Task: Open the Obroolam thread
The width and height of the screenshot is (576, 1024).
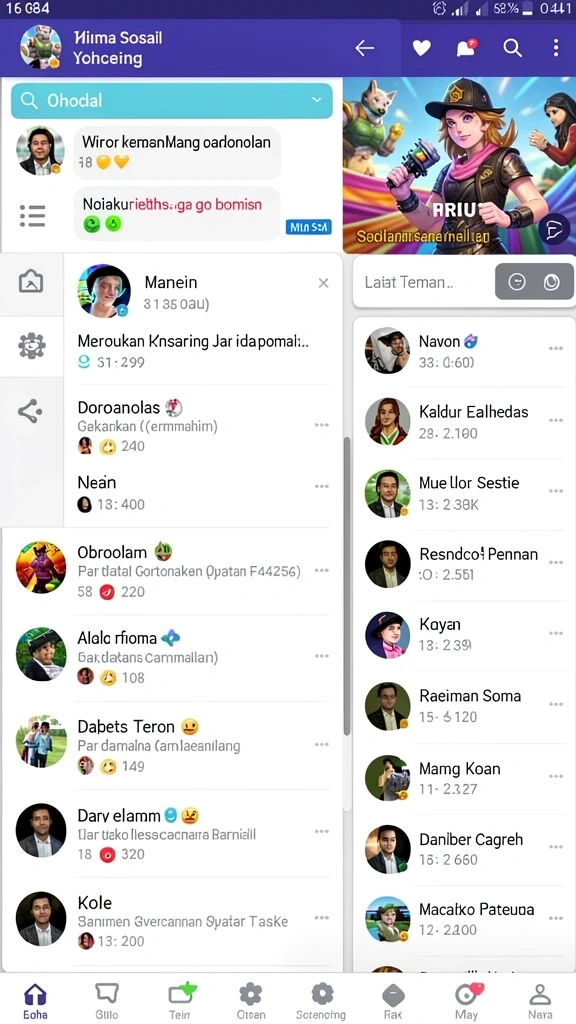Action: [172, 571]
